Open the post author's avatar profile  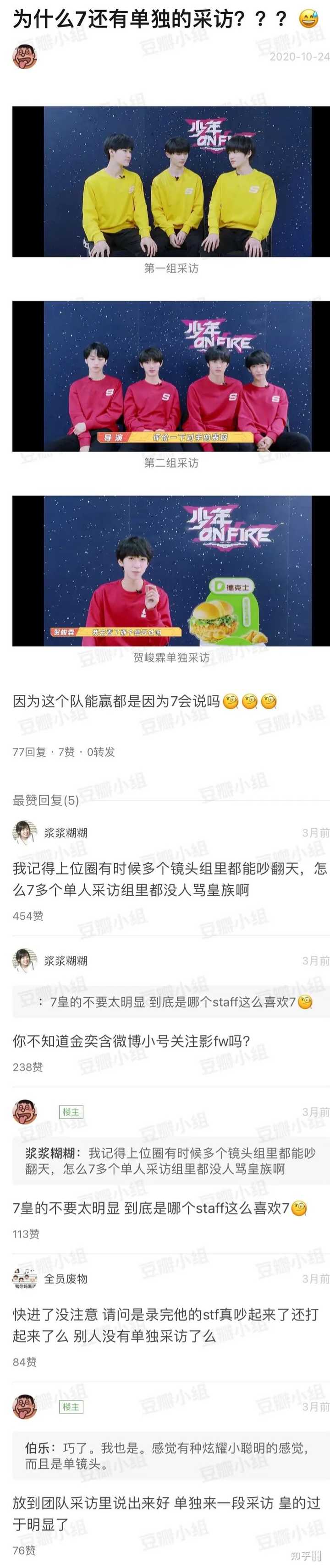tap(24, 55)
